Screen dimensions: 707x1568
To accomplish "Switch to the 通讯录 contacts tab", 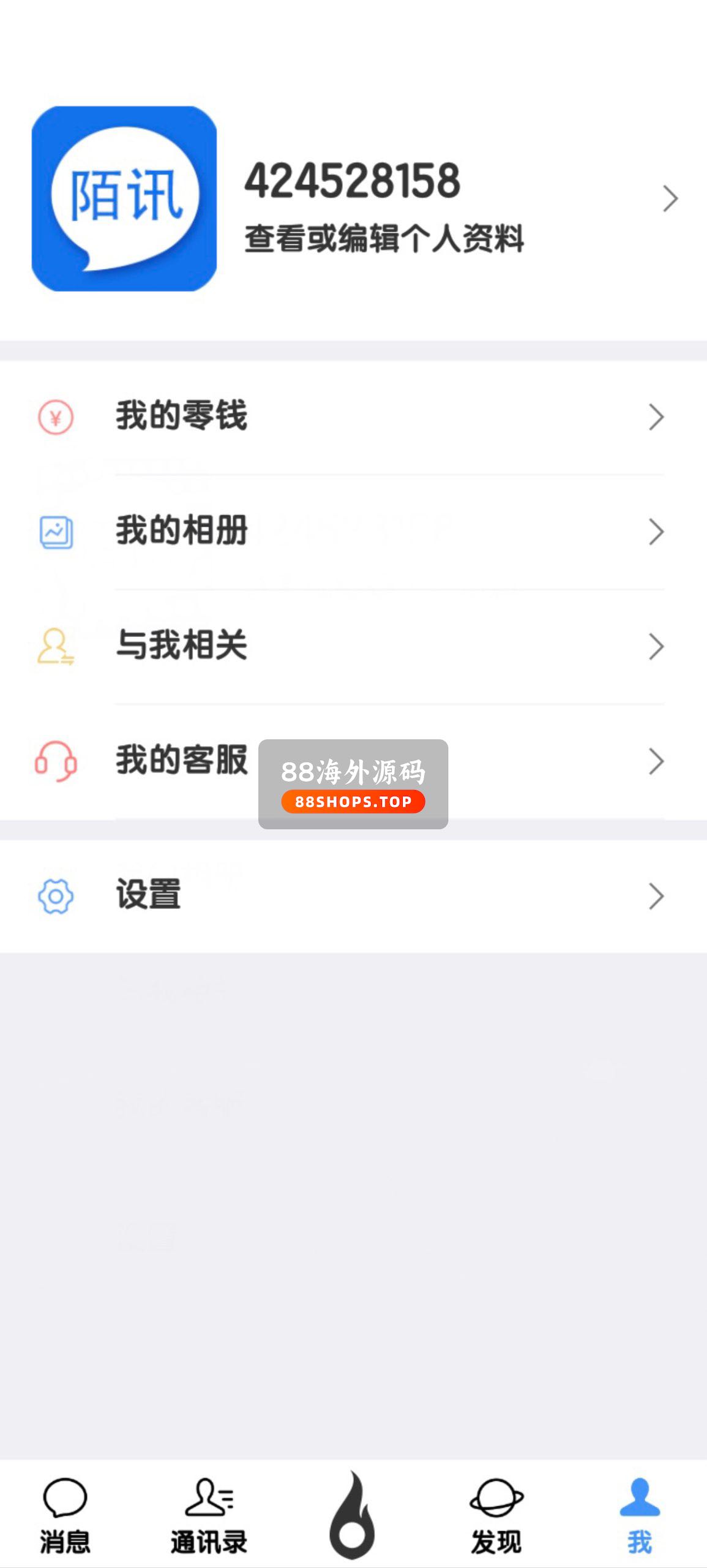I will pos(209,1515).
